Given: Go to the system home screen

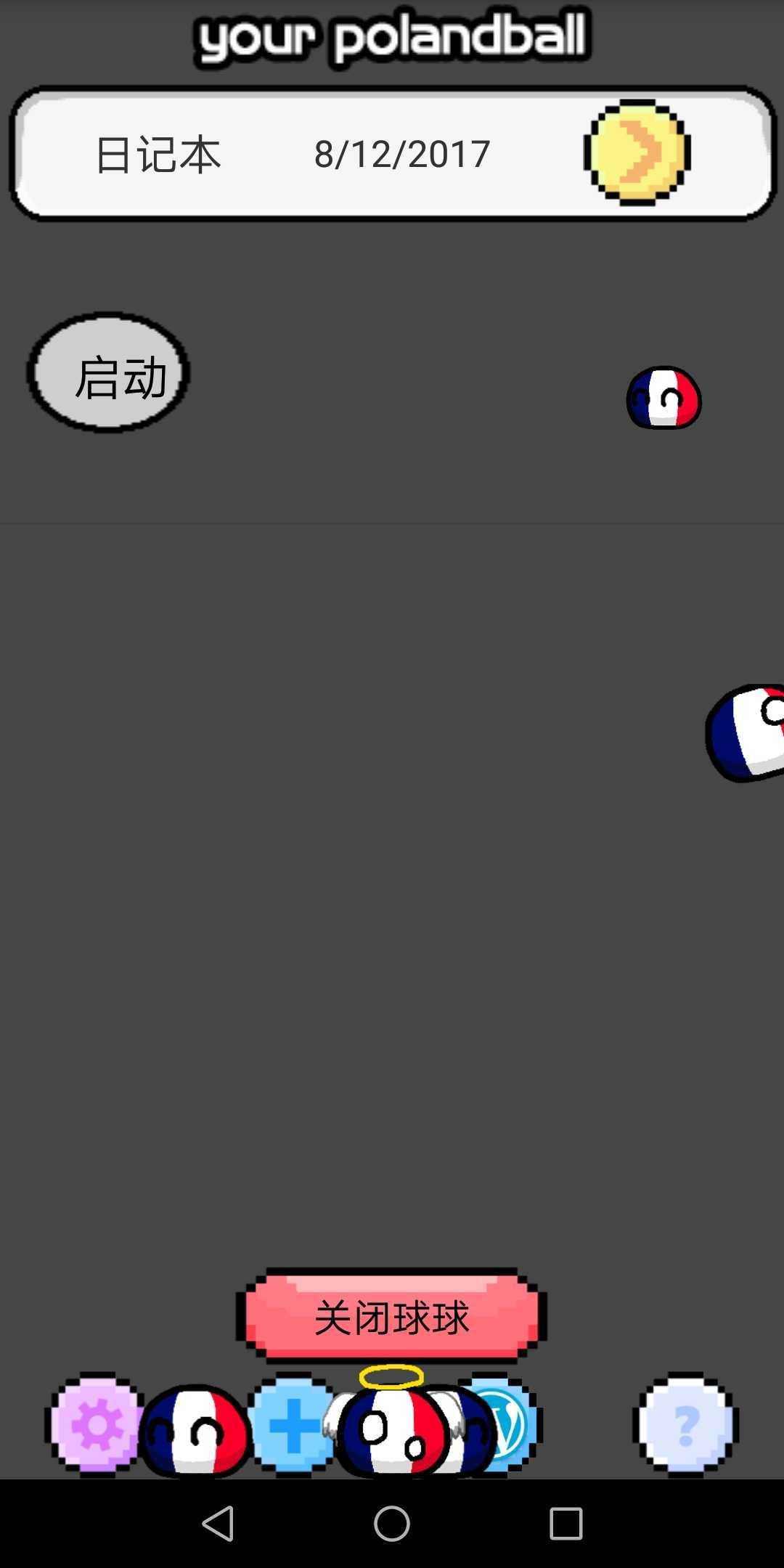Looking at the screenshot, I should pyautogui.click(x=391, y=1523).
